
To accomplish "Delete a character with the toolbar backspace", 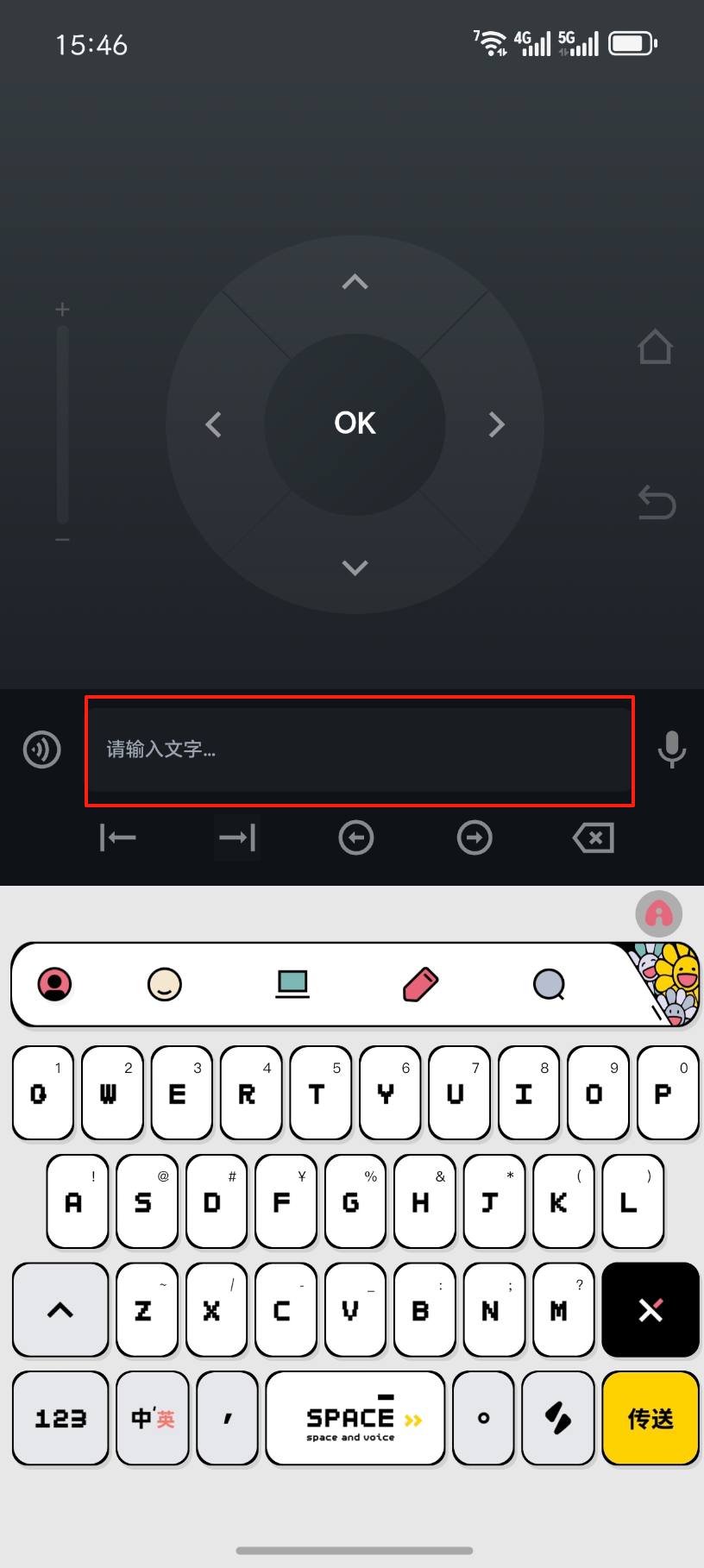I will [x=594, y=837].
